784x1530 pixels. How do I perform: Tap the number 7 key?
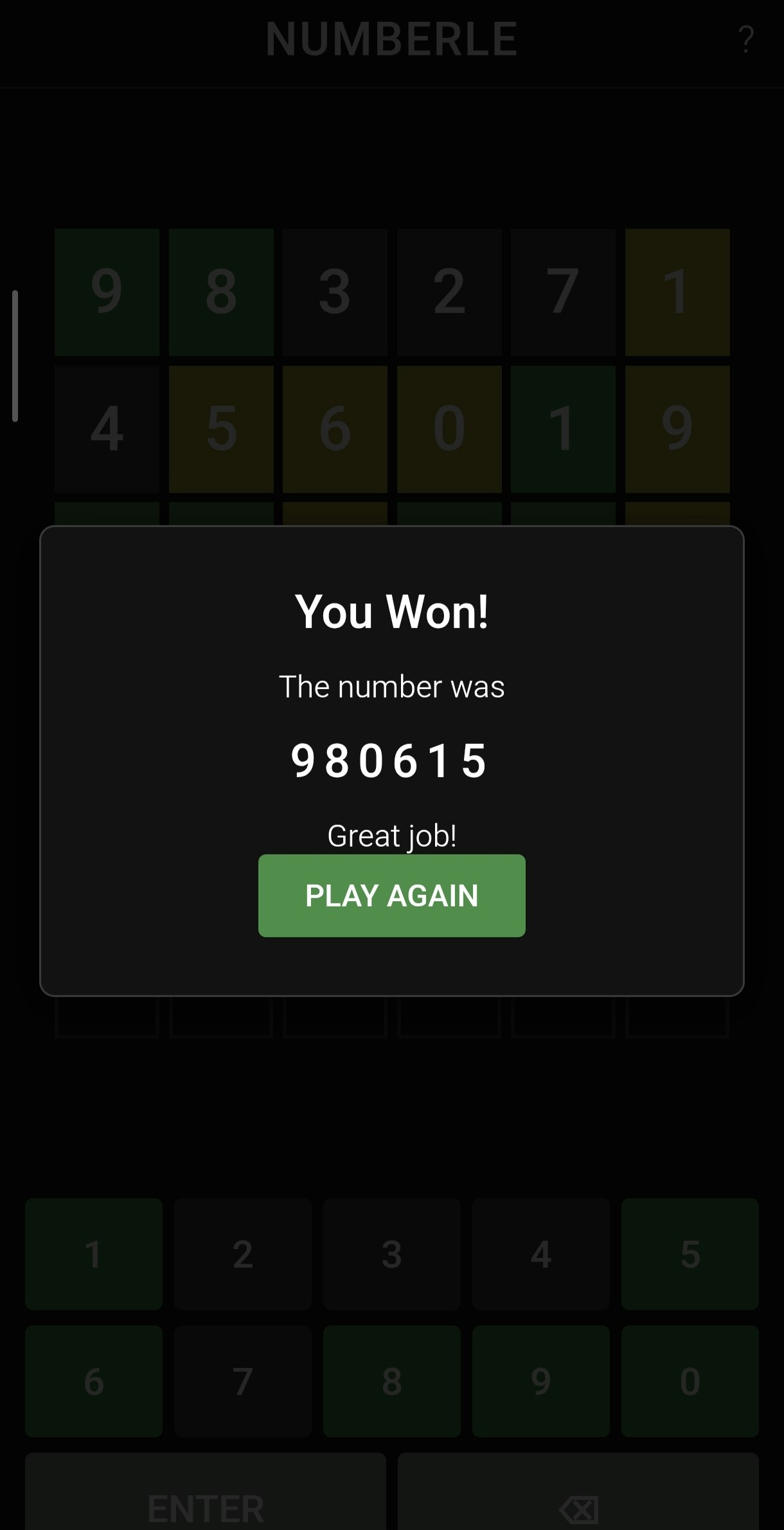[243, 1381]
